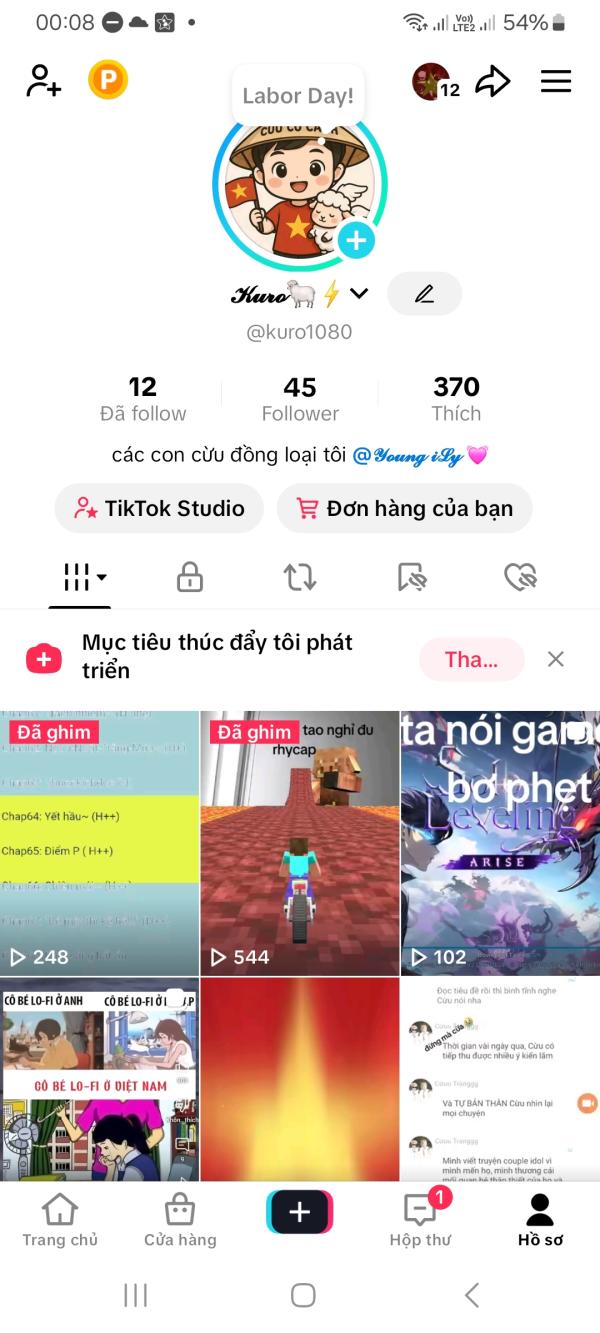Switch to the liked videos tab

coord(520,577)
